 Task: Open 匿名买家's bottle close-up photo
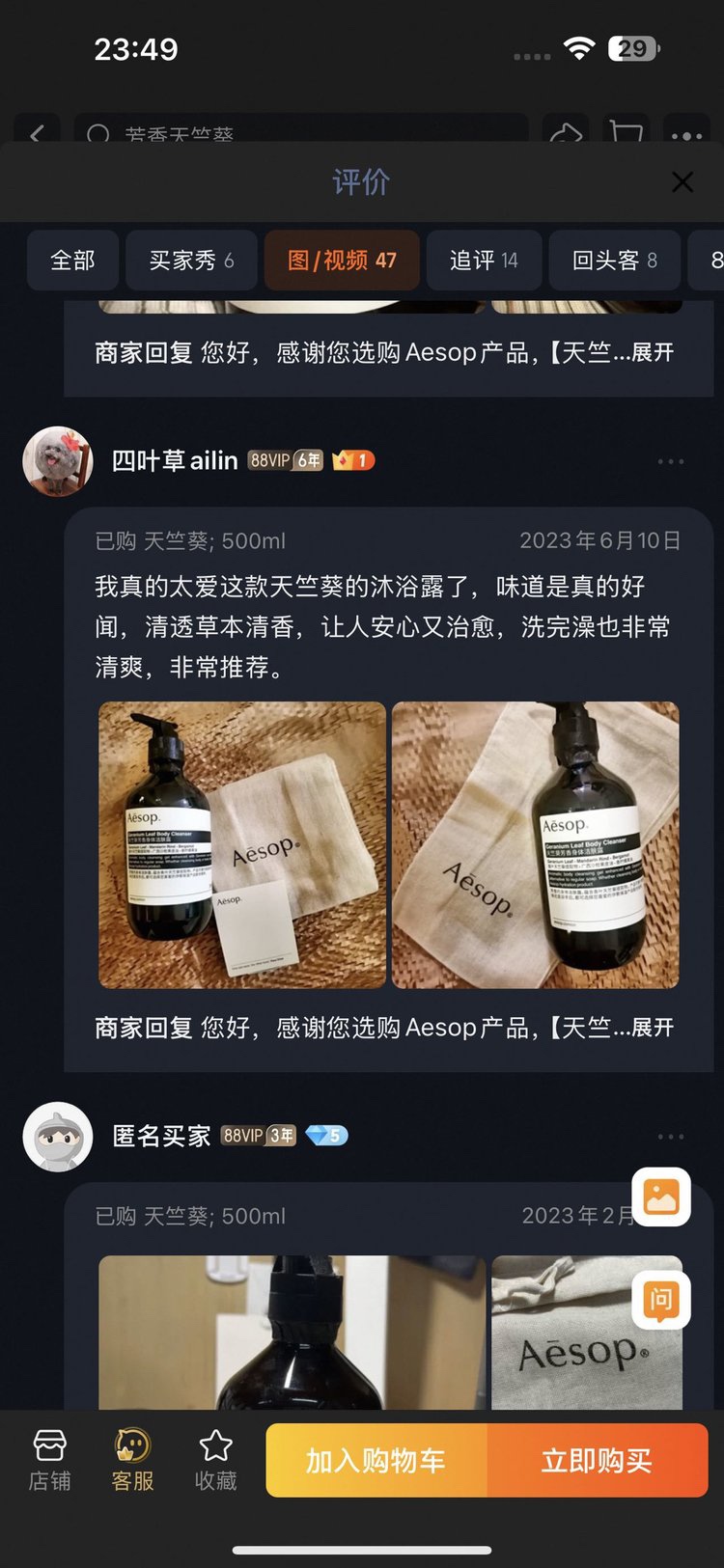point(292,1332)
